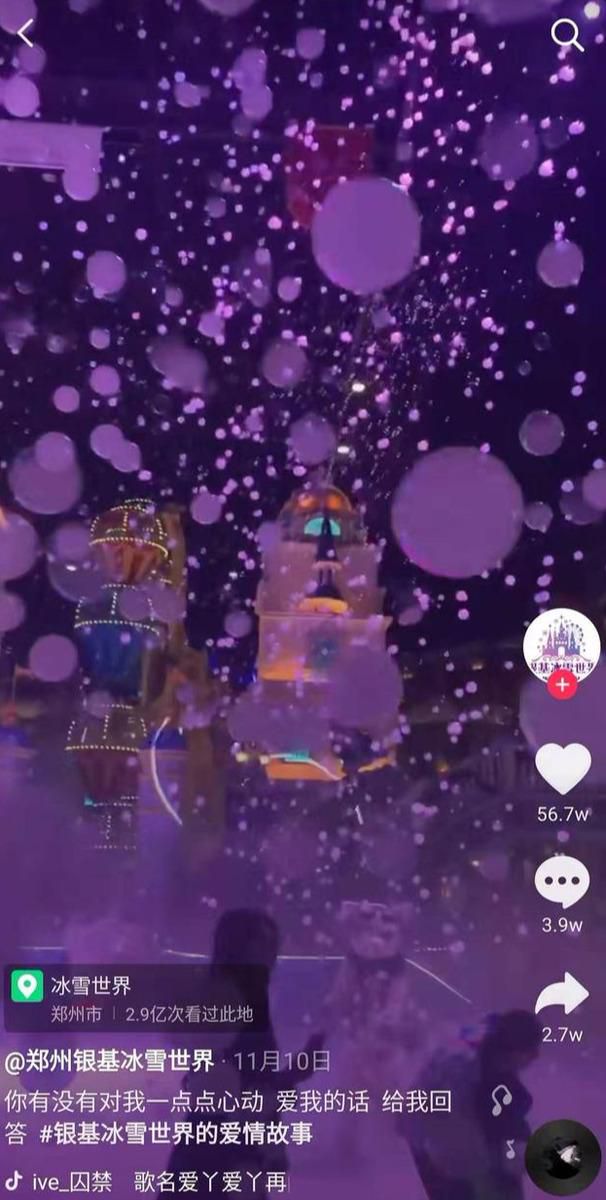This screenshot has height=1200, width=606.
Task: Share the video with the arrow icon
Action: click(x=562, y=993)
